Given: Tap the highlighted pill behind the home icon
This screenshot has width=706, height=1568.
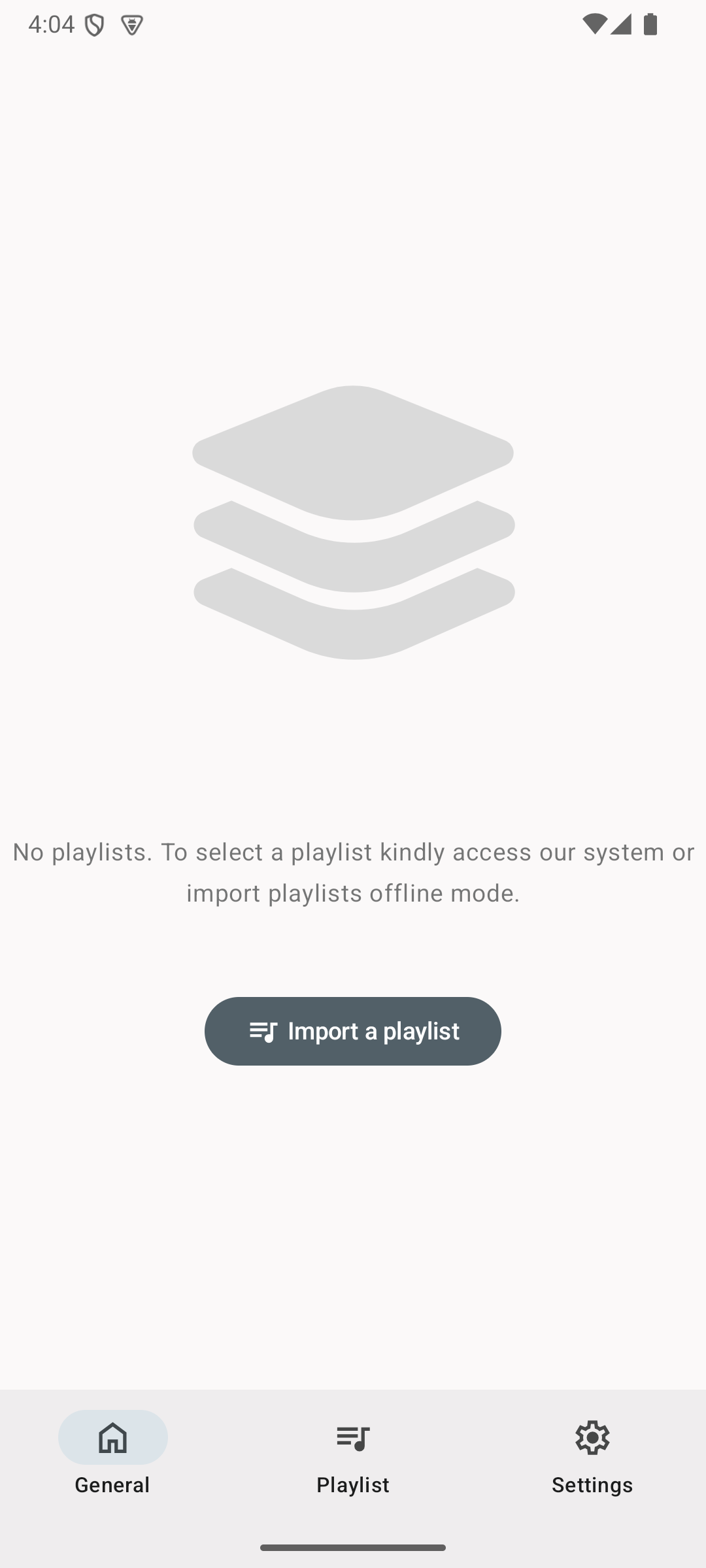Looking at the screenshot, I should (x=112, y=1437).
